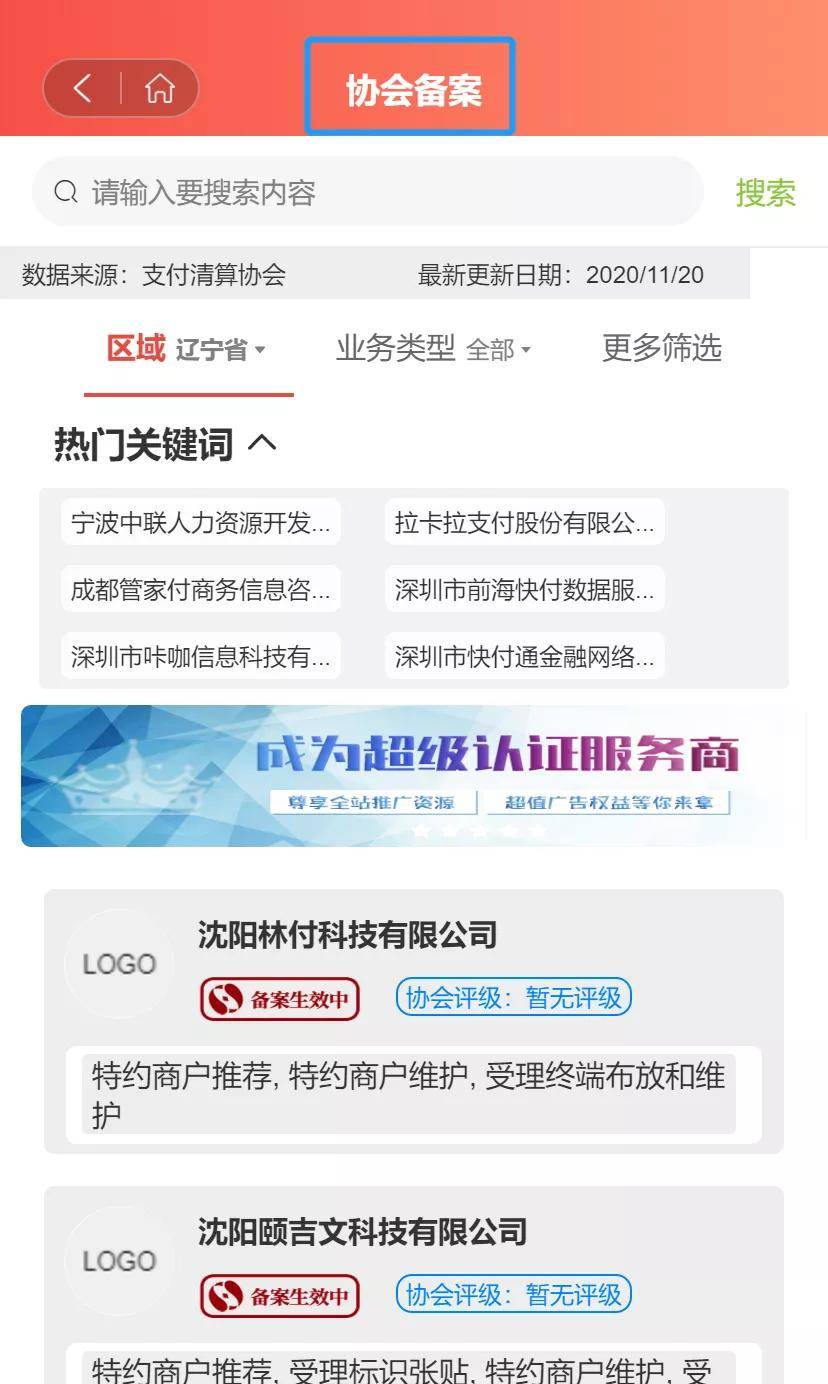Select keyword 拉卡拉支付股份有限公
Viewport: 828px width, 1384px height.
pos(524,523)
